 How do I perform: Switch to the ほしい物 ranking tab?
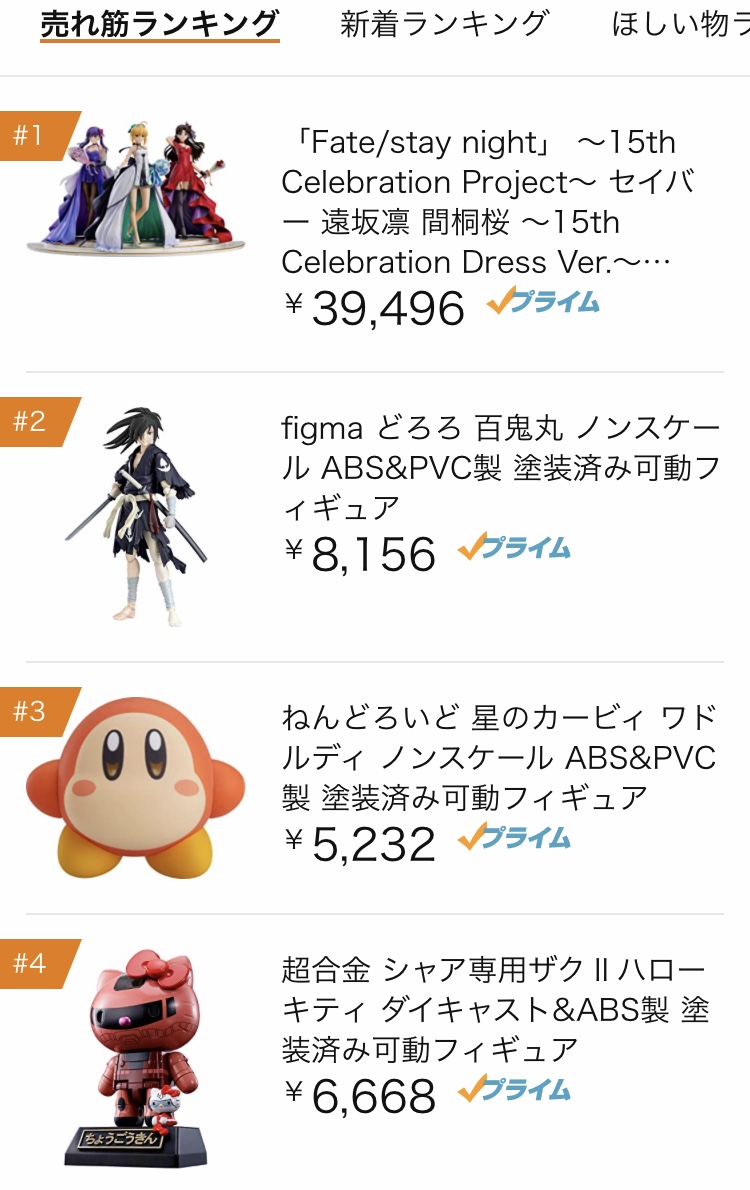(x=680, y=23)
